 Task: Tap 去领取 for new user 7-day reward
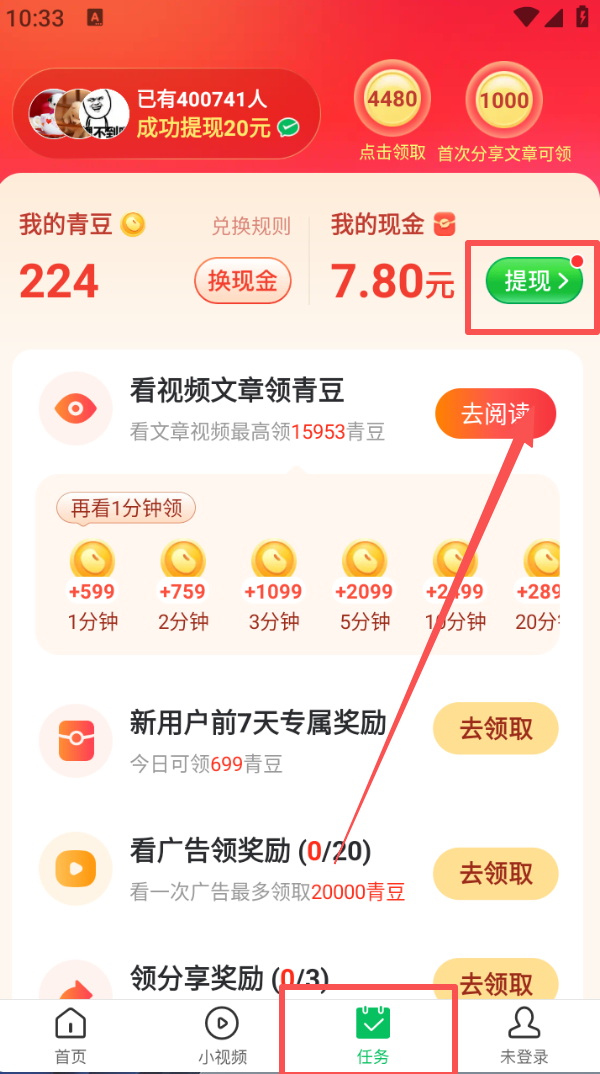pyautogui.click(x=495, y=728)
